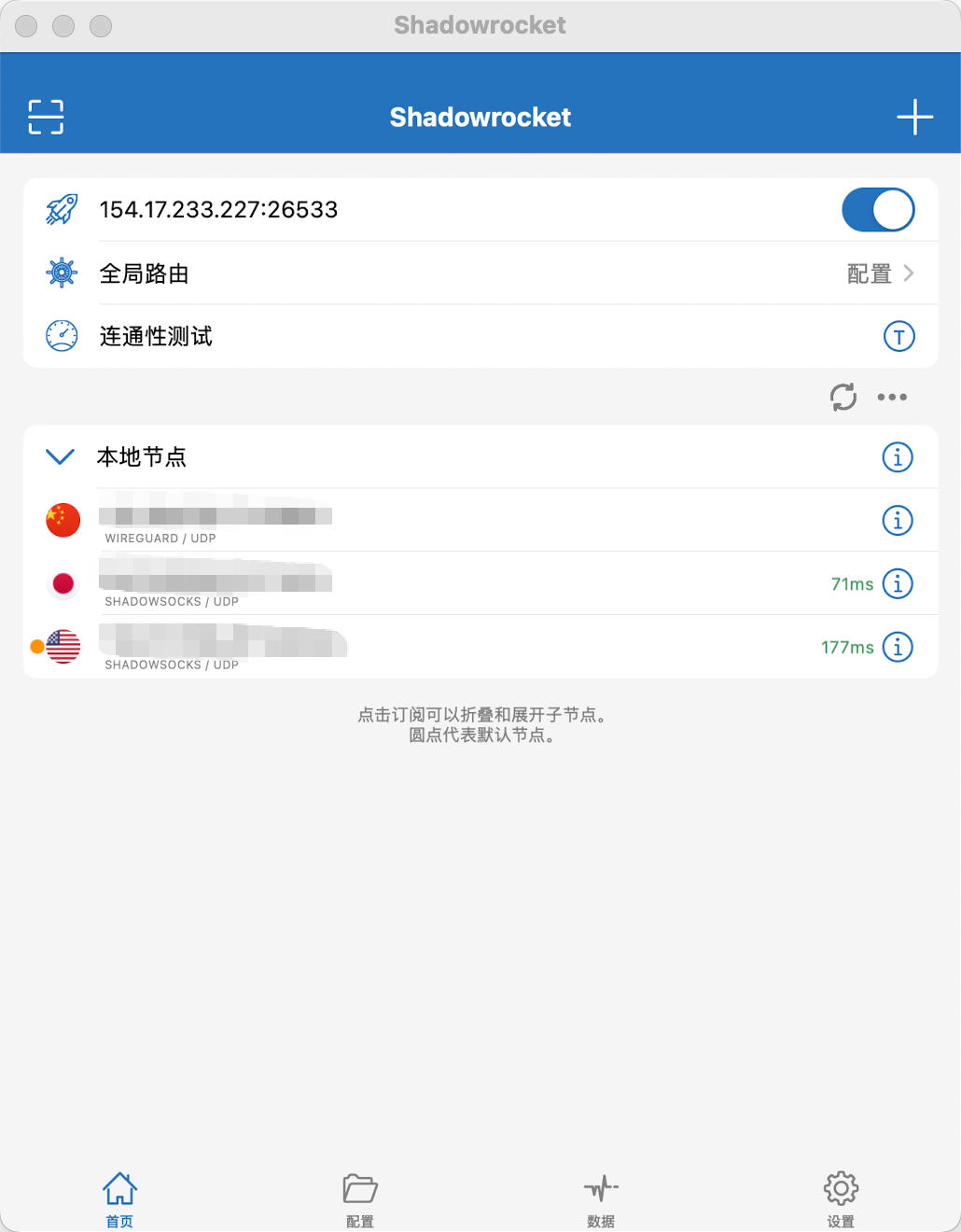Open info for the WIREGUARD node
This screenshot has height=1232, width=961.
pyautogui.click(x=897, y=520)
